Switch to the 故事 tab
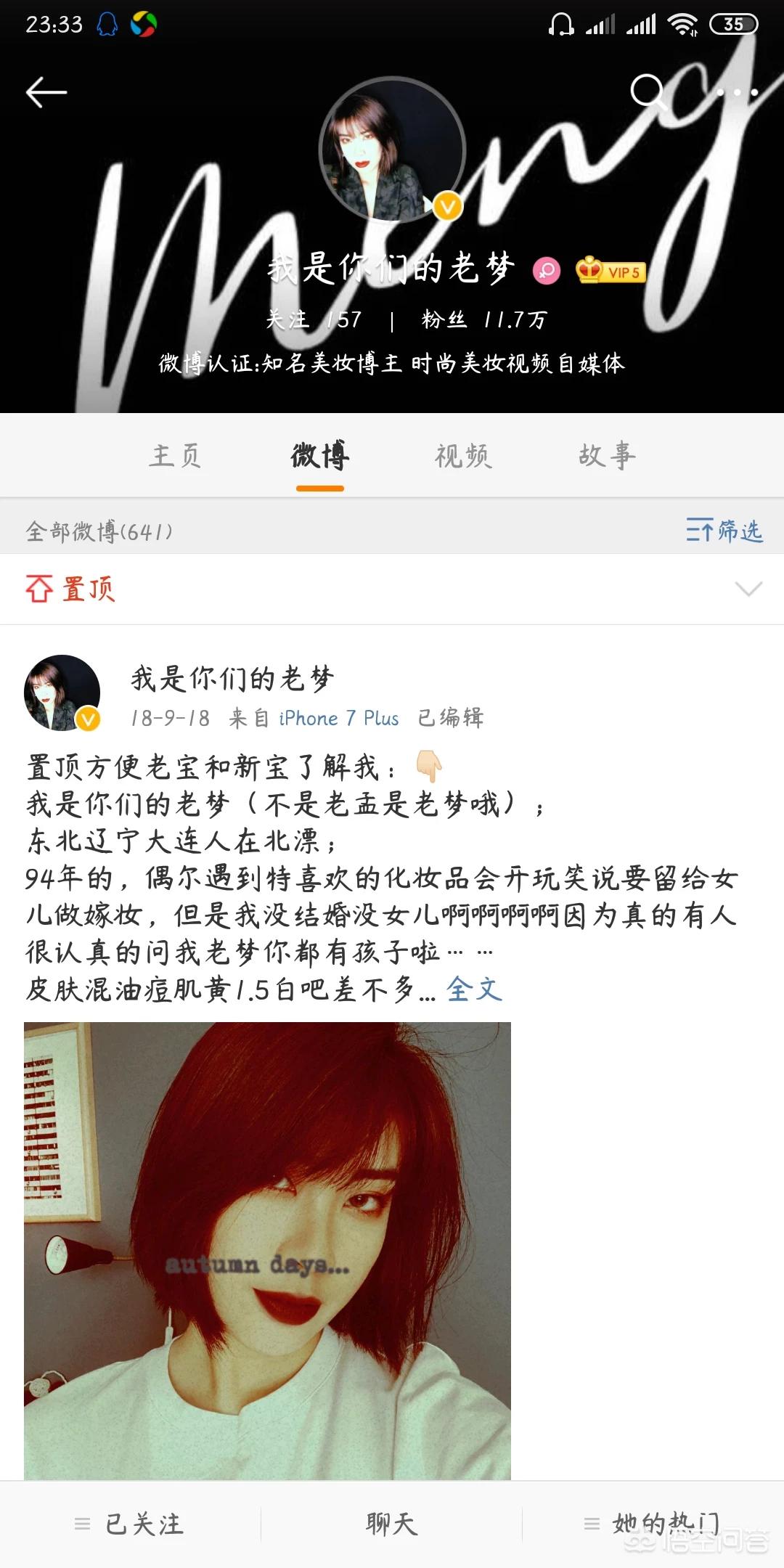 pyautogui.click(x=607, y=457)
